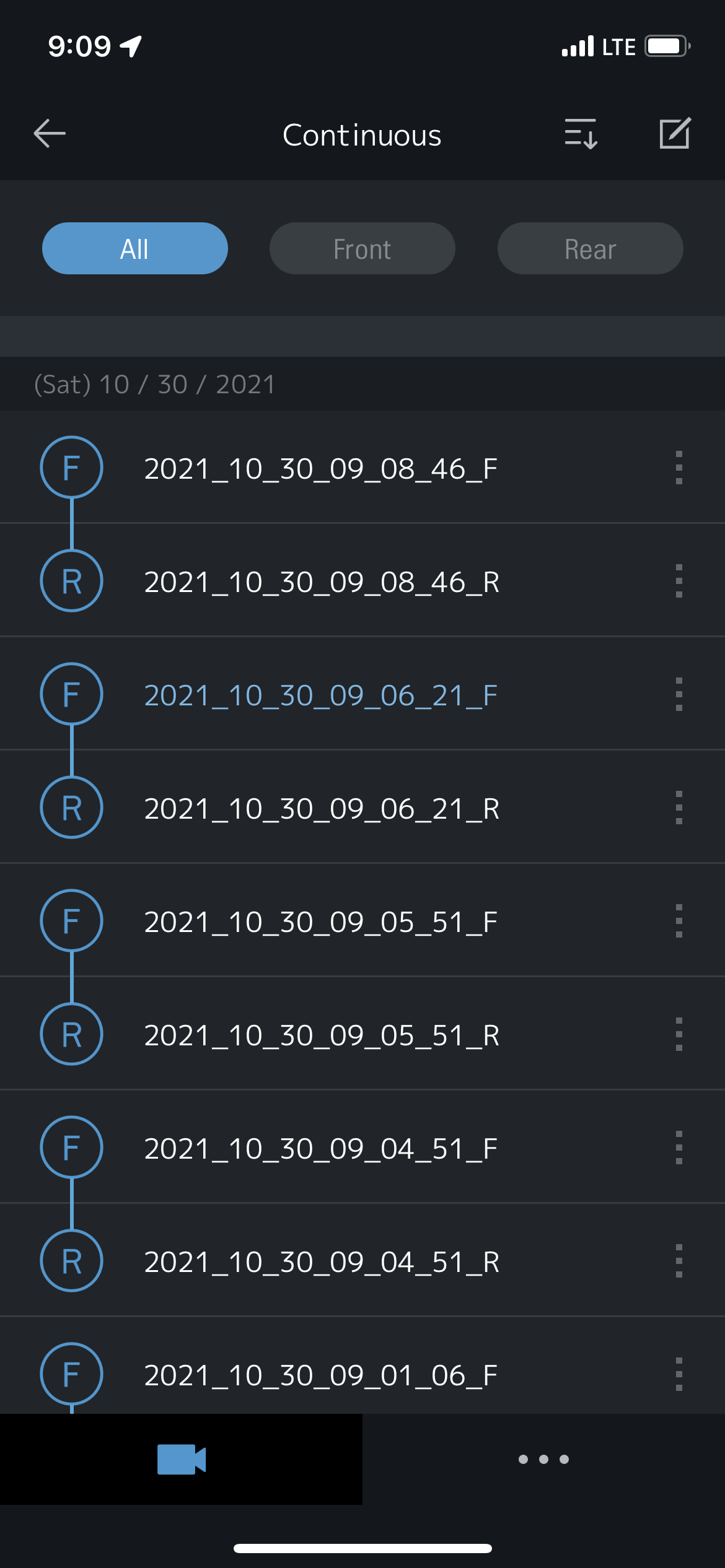Switch to the Rear filter
Image resolution: width=725 pixels, height=1568 pixels.
[591, 248]
